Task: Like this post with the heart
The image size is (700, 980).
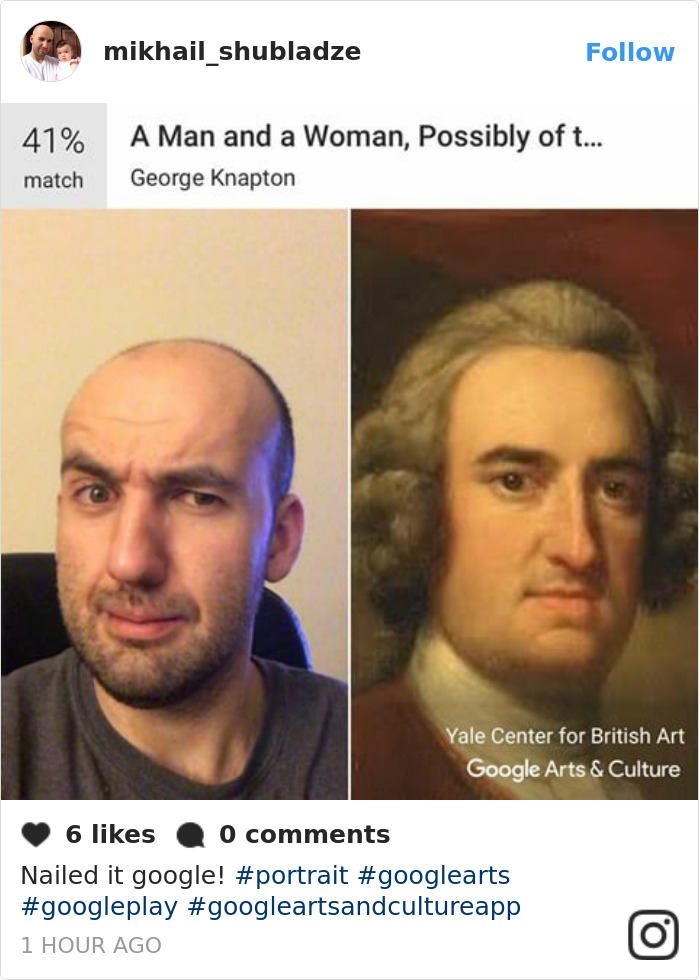Action: coord(36,834)
